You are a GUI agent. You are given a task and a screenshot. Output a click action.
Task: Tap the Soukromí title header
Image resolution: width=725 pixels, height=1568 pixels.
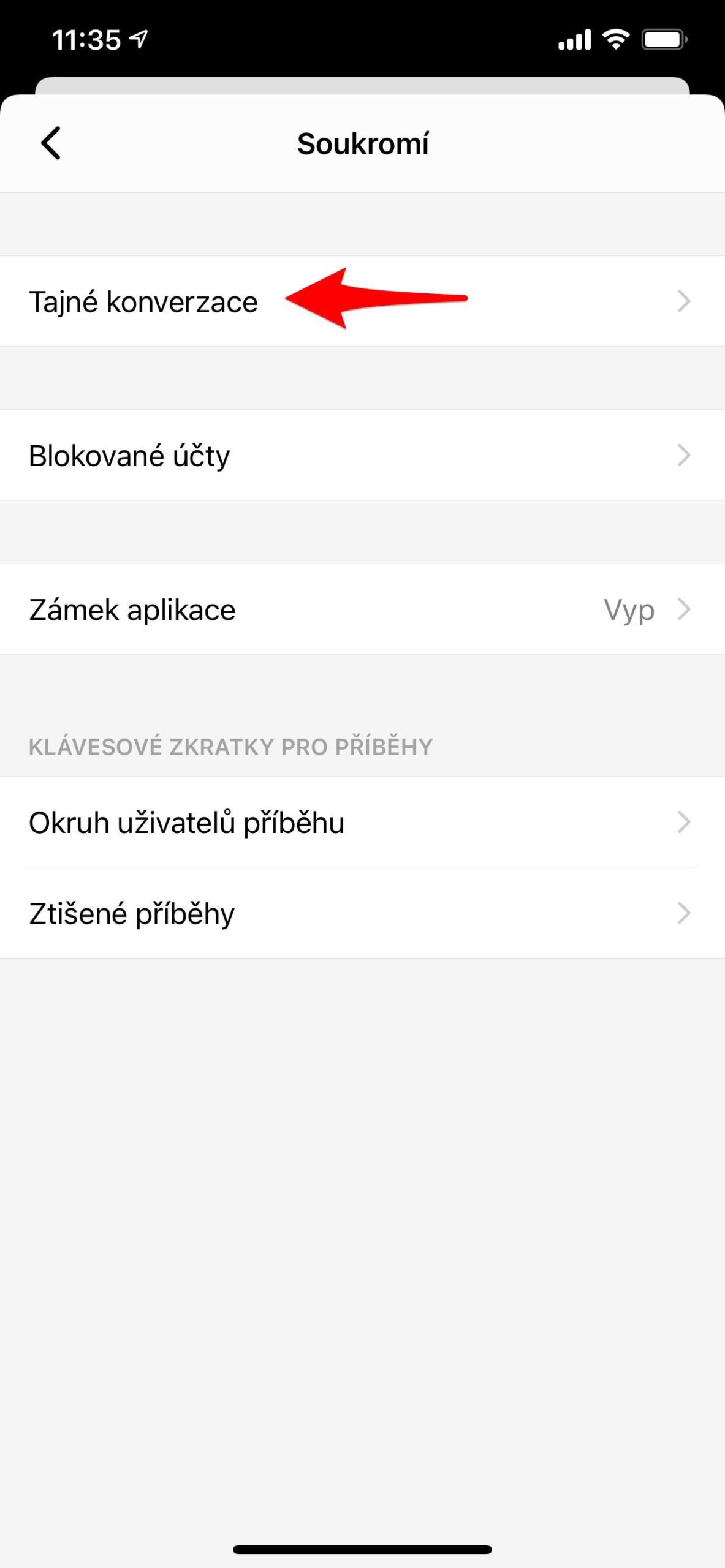pyautogui.click(x=362, y=144)
